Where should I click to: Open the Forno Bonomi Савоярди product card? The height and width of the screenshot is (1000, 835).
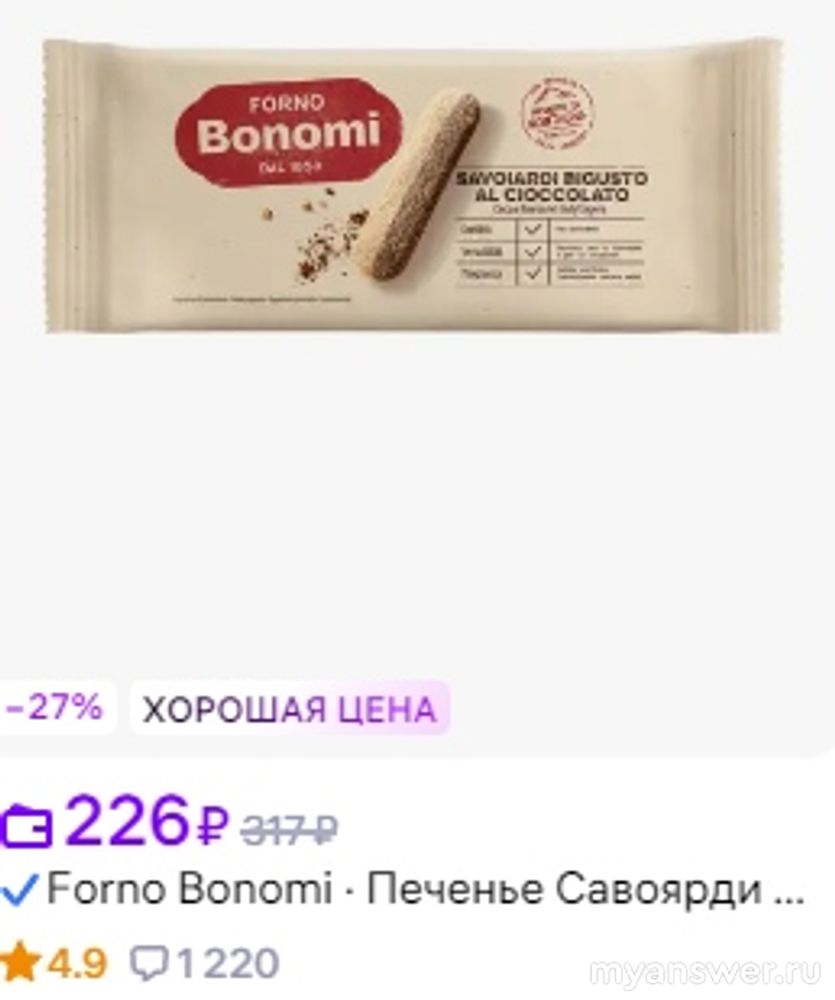click(425, 889)
